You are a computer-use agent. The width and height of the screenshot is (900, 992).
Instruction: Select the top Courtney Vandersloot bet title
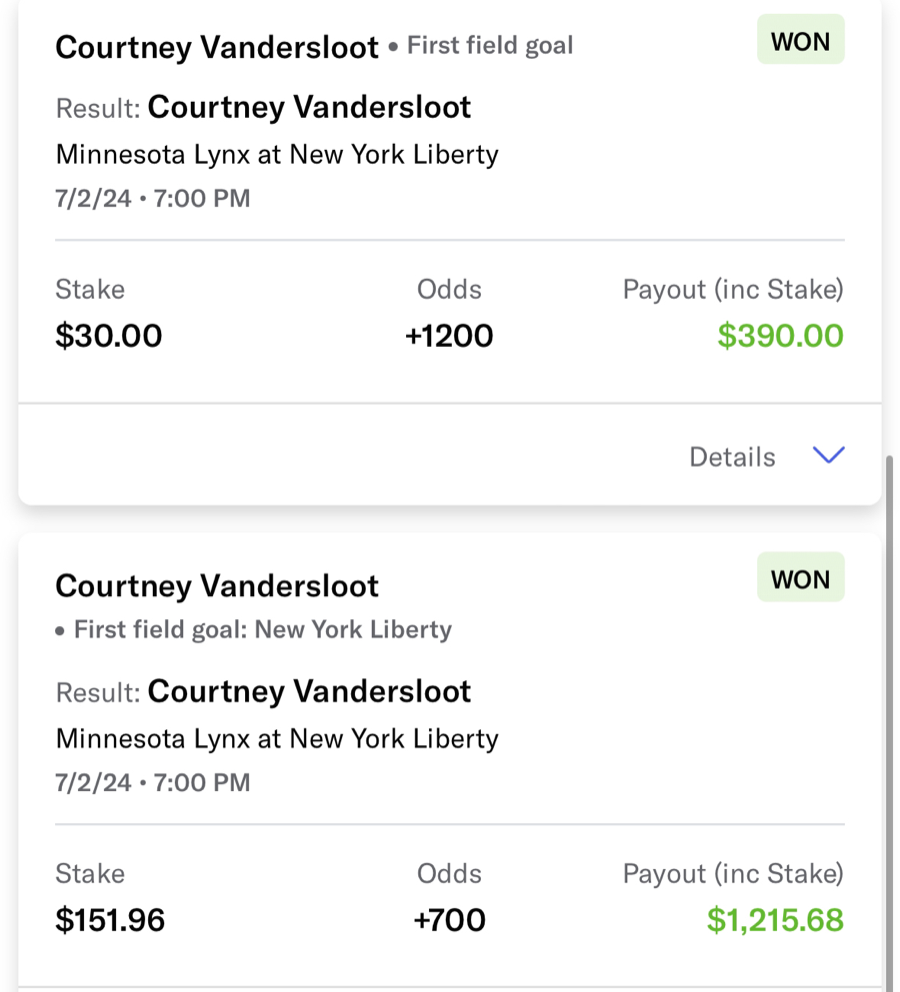tap(217, 47)
